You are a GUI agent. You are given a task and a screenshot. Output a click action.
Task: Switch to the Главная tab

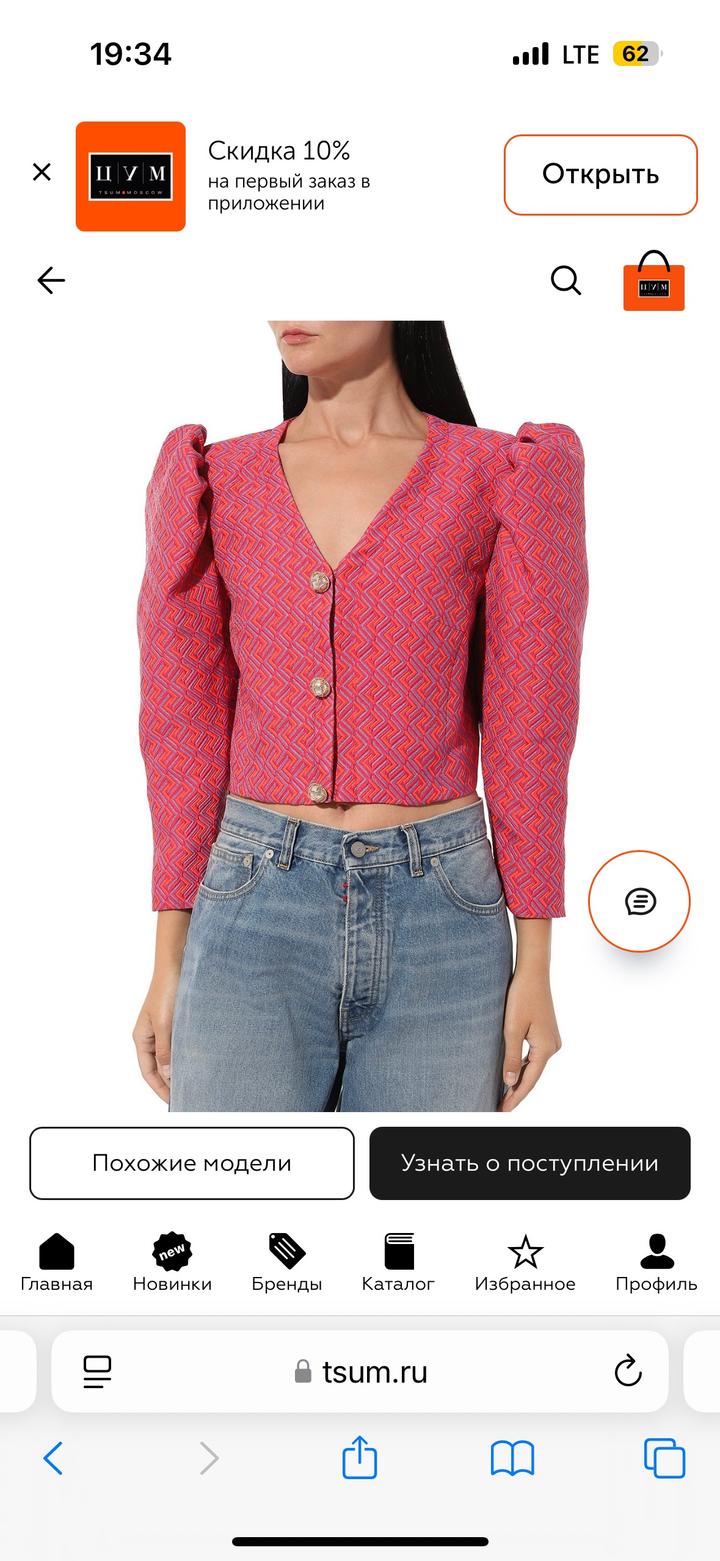(57, 1263)
